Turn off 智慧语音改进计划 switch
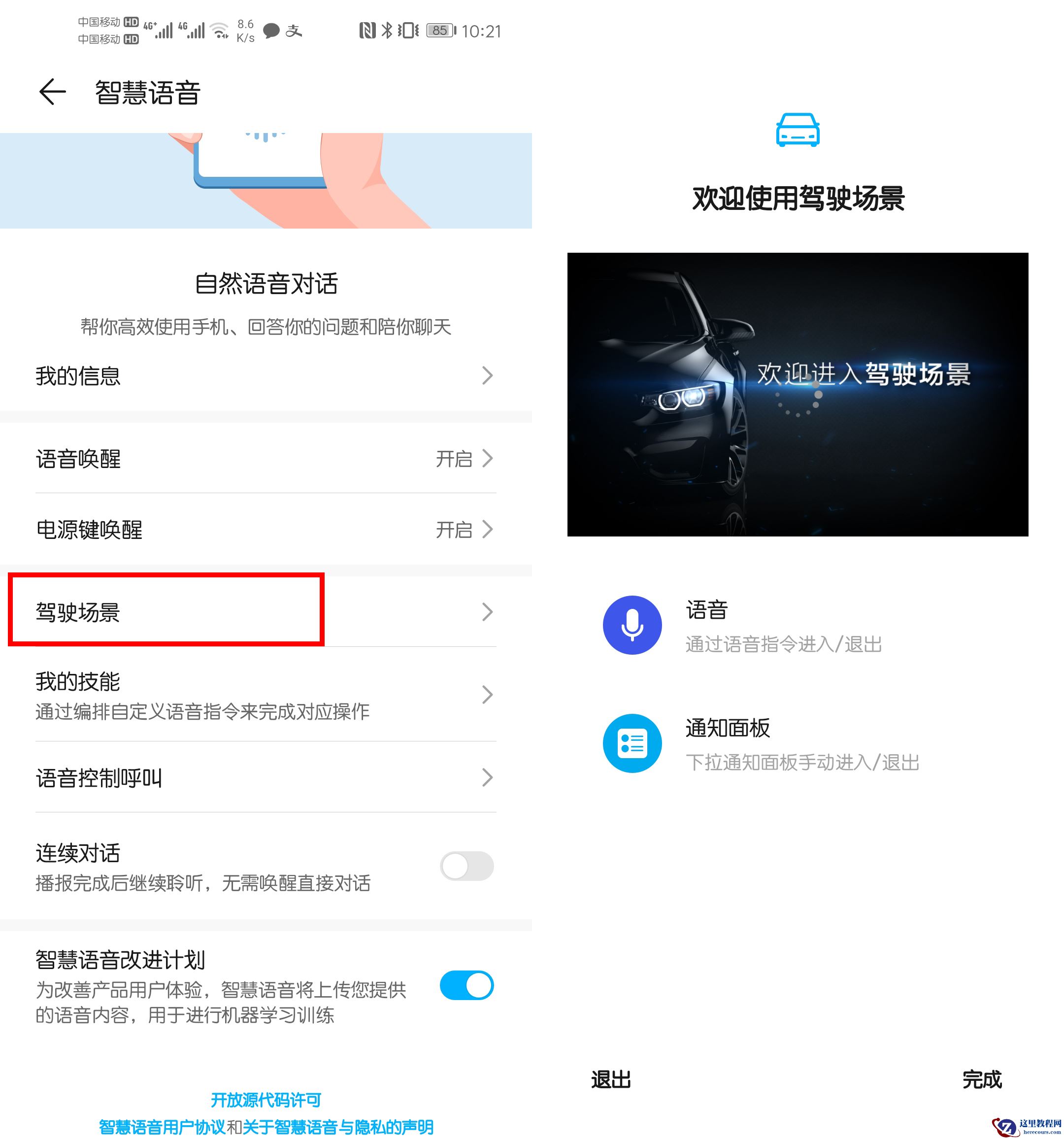 [x=466, y=985]
